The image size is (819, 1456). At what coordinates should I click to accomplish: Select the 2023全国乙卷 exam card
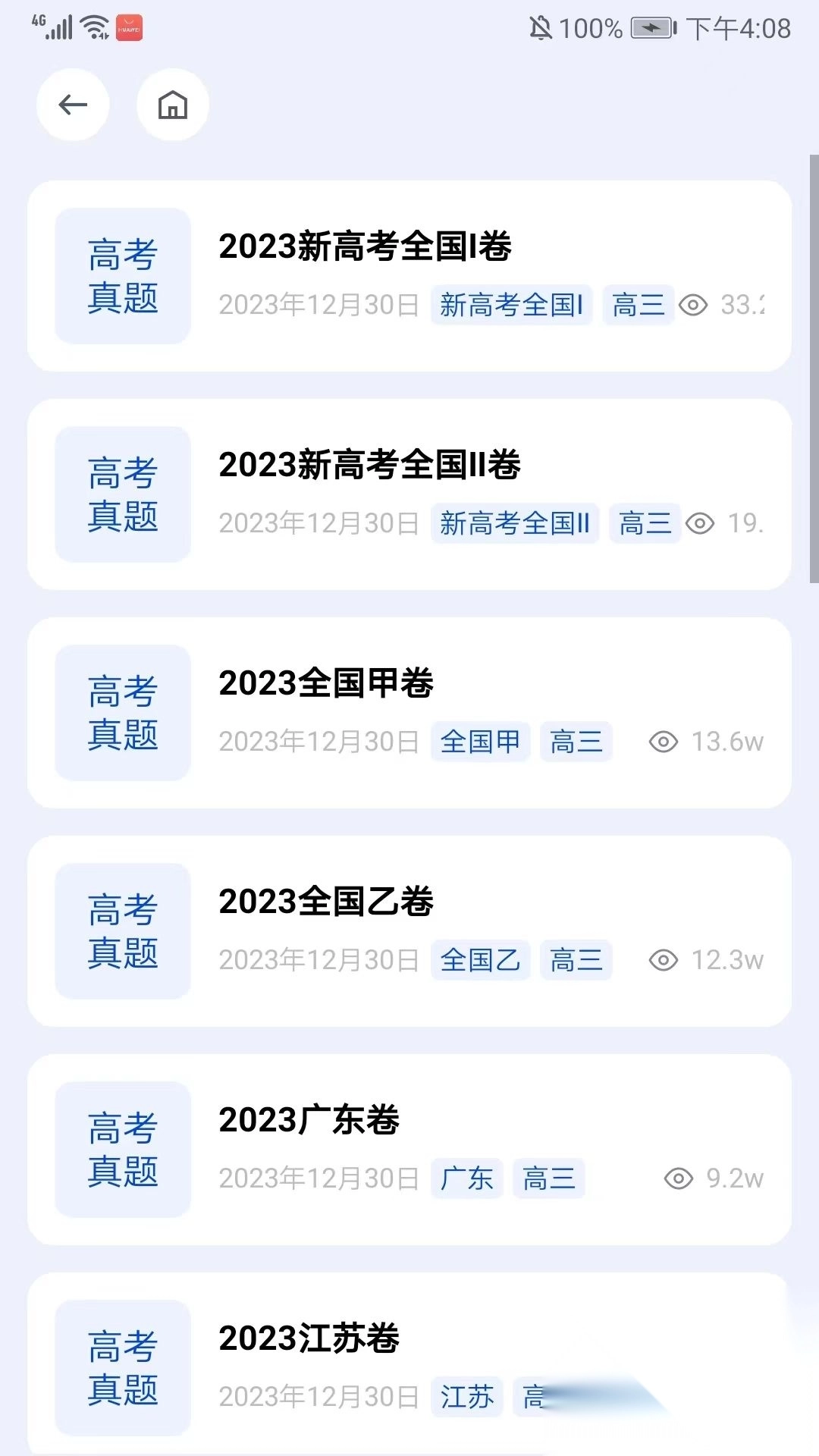[409, 931]
